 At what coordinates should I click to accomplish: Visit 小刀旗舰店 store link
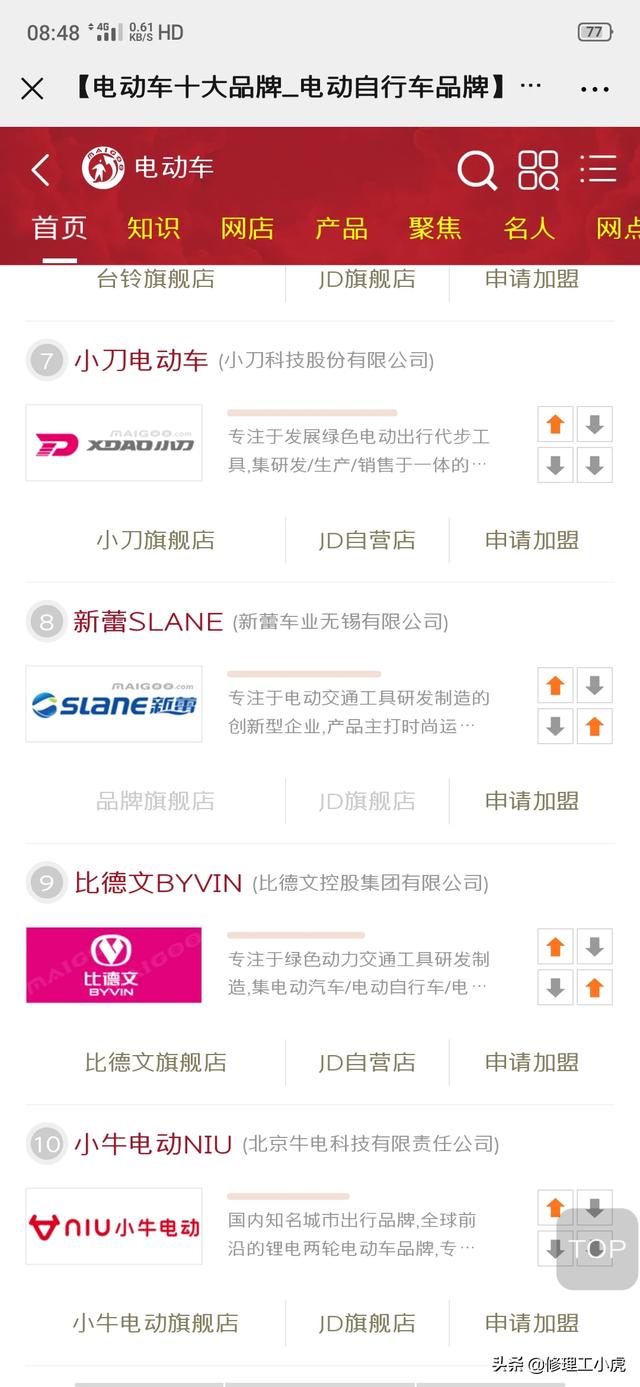pos(155,540)
